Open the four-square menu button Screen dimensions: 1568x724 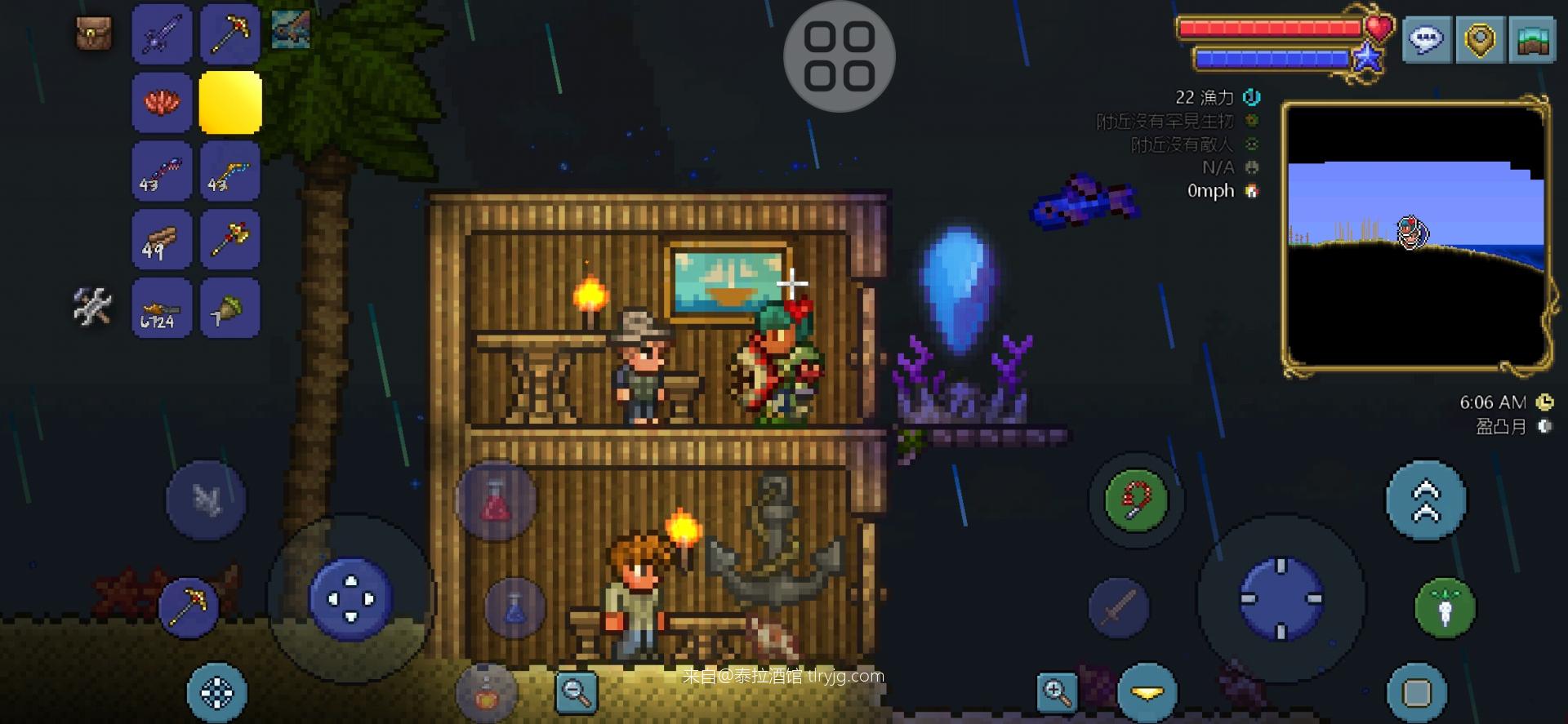tap(839, 56)
